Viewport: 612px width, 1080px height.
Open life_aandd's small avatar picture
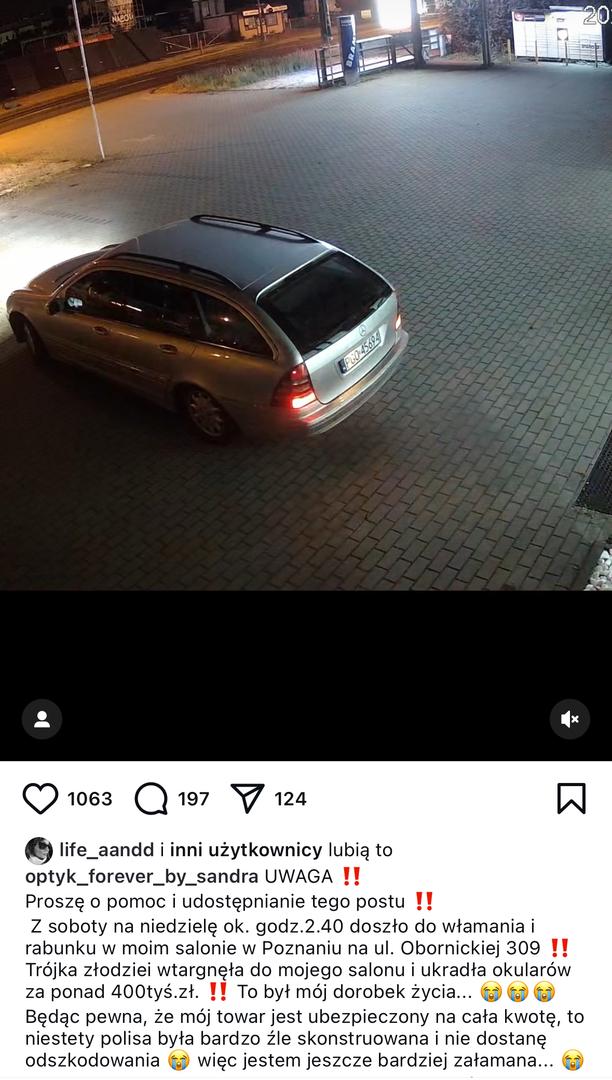click(x=39, y=851)
